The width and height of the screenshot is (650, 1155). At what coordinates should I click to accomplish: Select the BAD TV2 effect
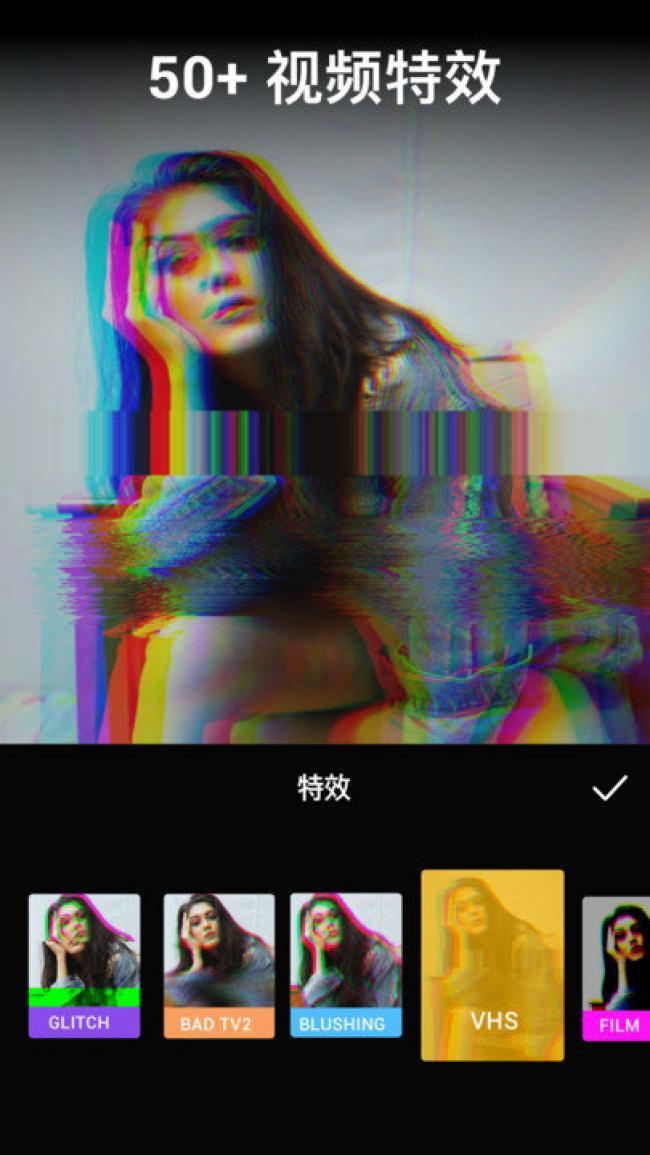tap(219, 965)
